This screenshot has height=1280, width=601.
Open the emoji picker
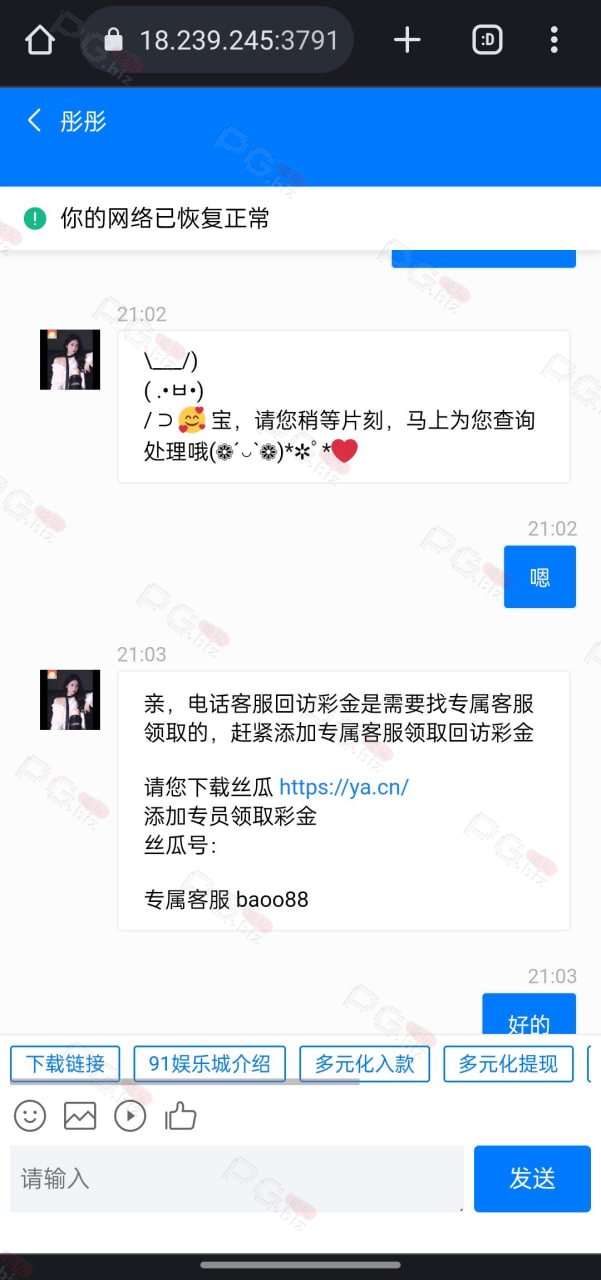(x=30, y=1116)
